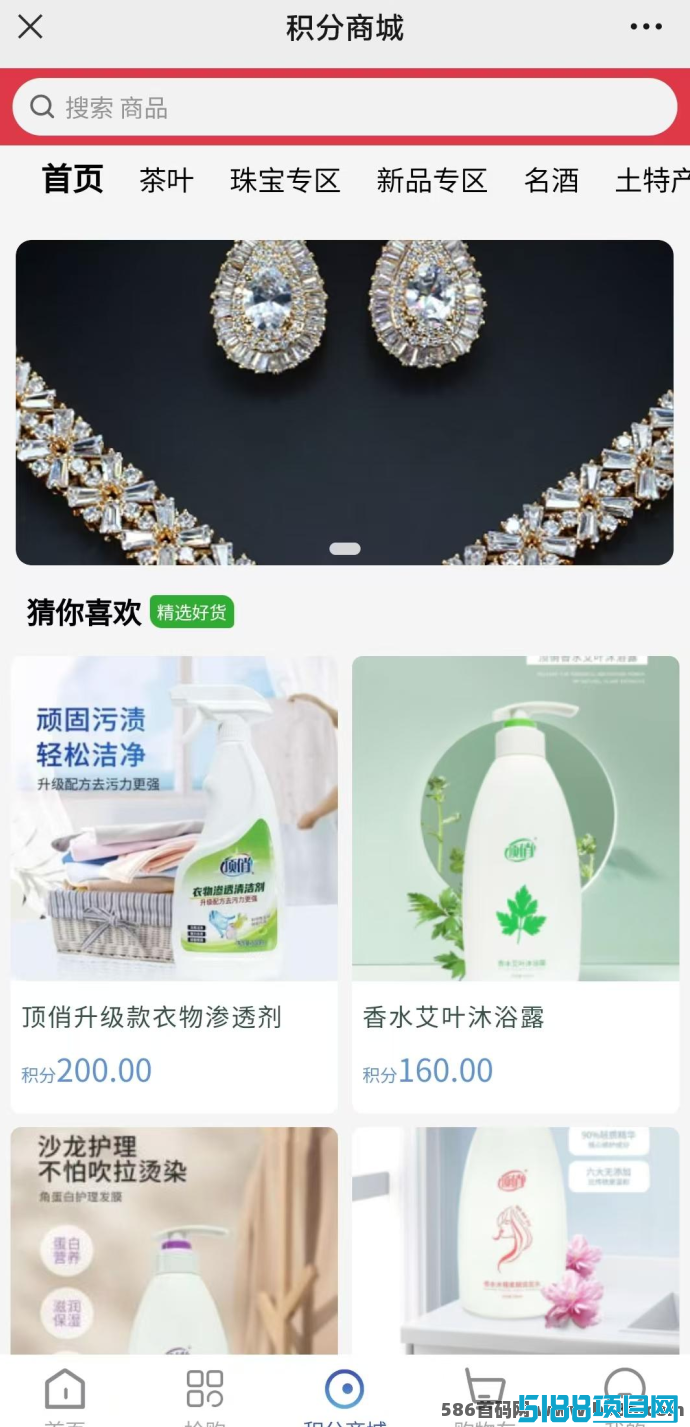The width and height of the screenshot is (690, 1427).
Task: Tap the 搜索商品 search box
Action: coord(345,107)
